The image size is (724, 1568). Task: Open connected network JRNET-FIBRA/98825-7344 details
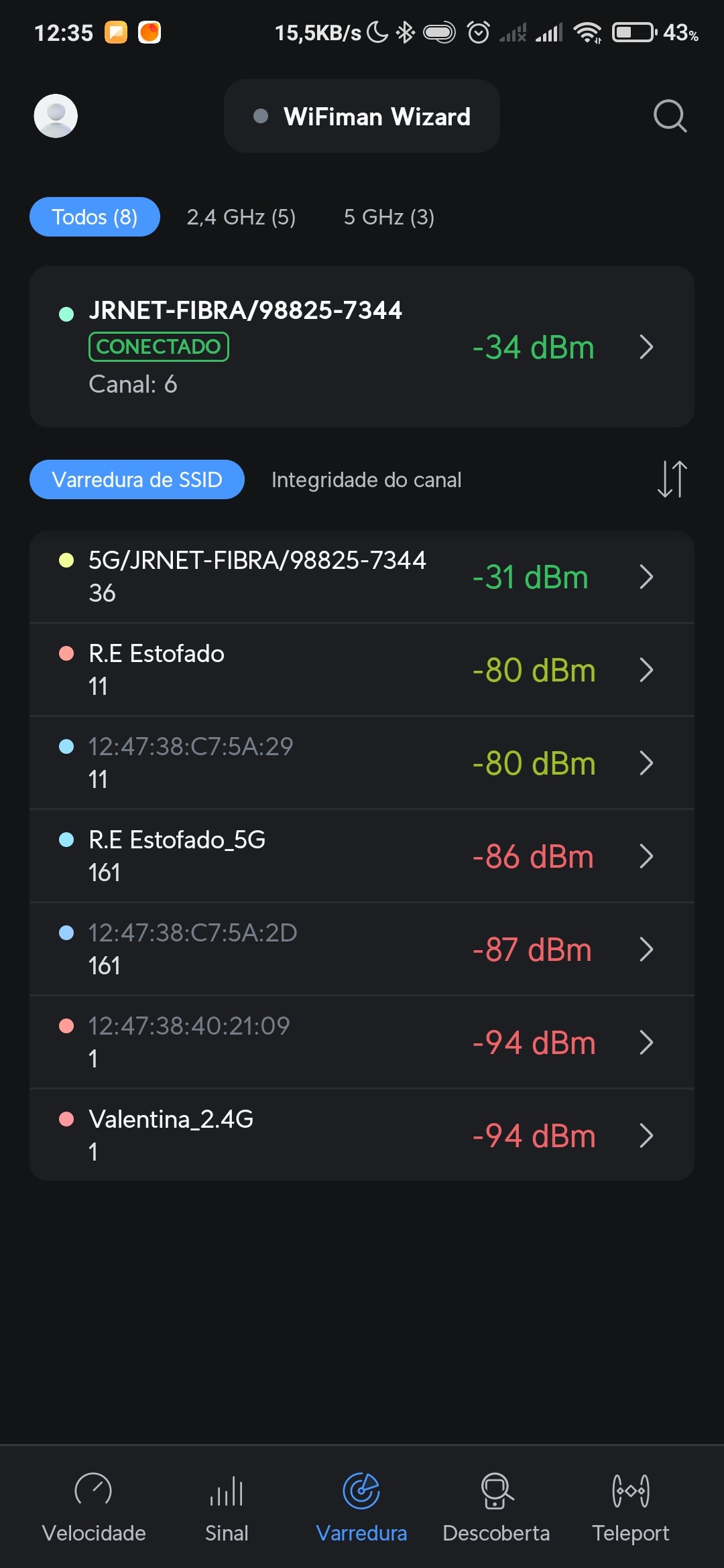(x=362, y=347)
